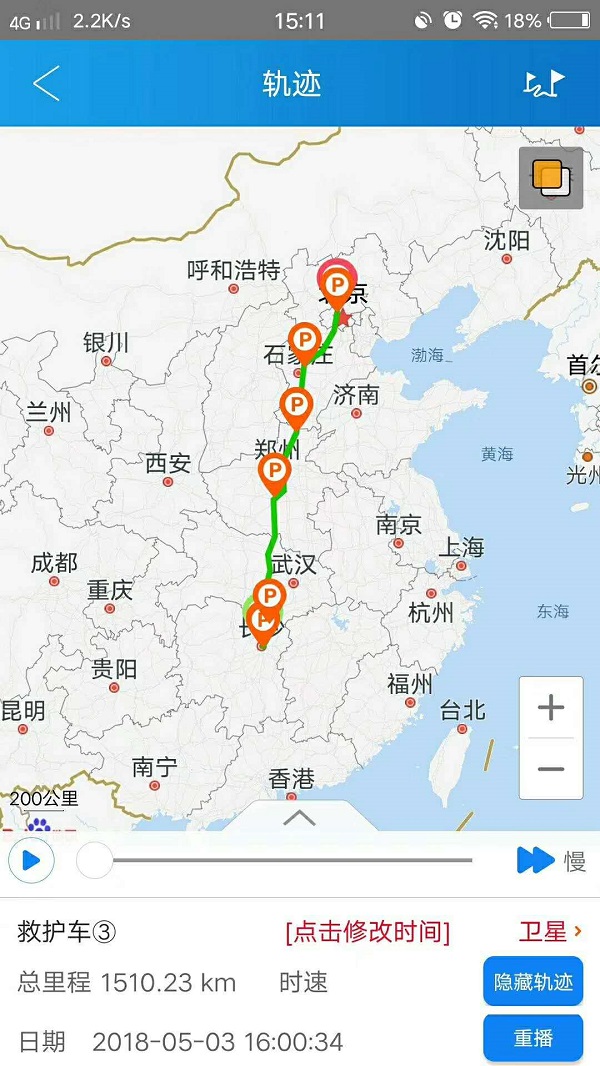Open the route flag icon in header

coord(544,84)
